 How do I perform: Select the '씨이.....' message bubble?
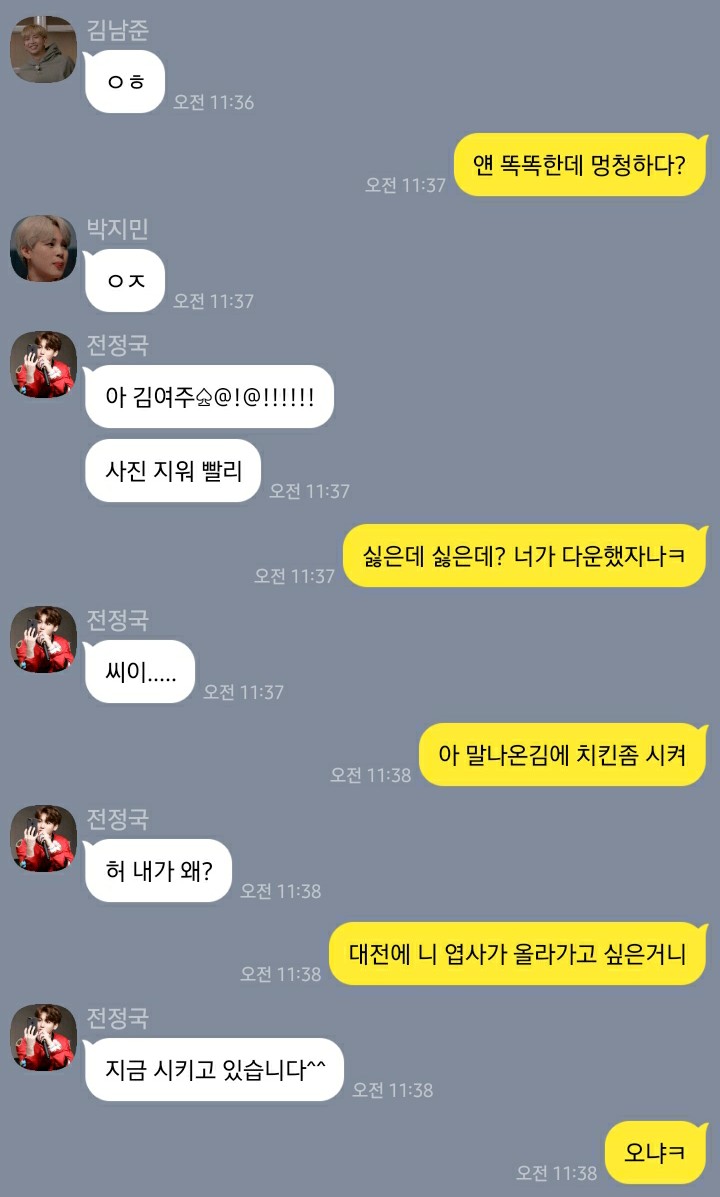point(140,671)
